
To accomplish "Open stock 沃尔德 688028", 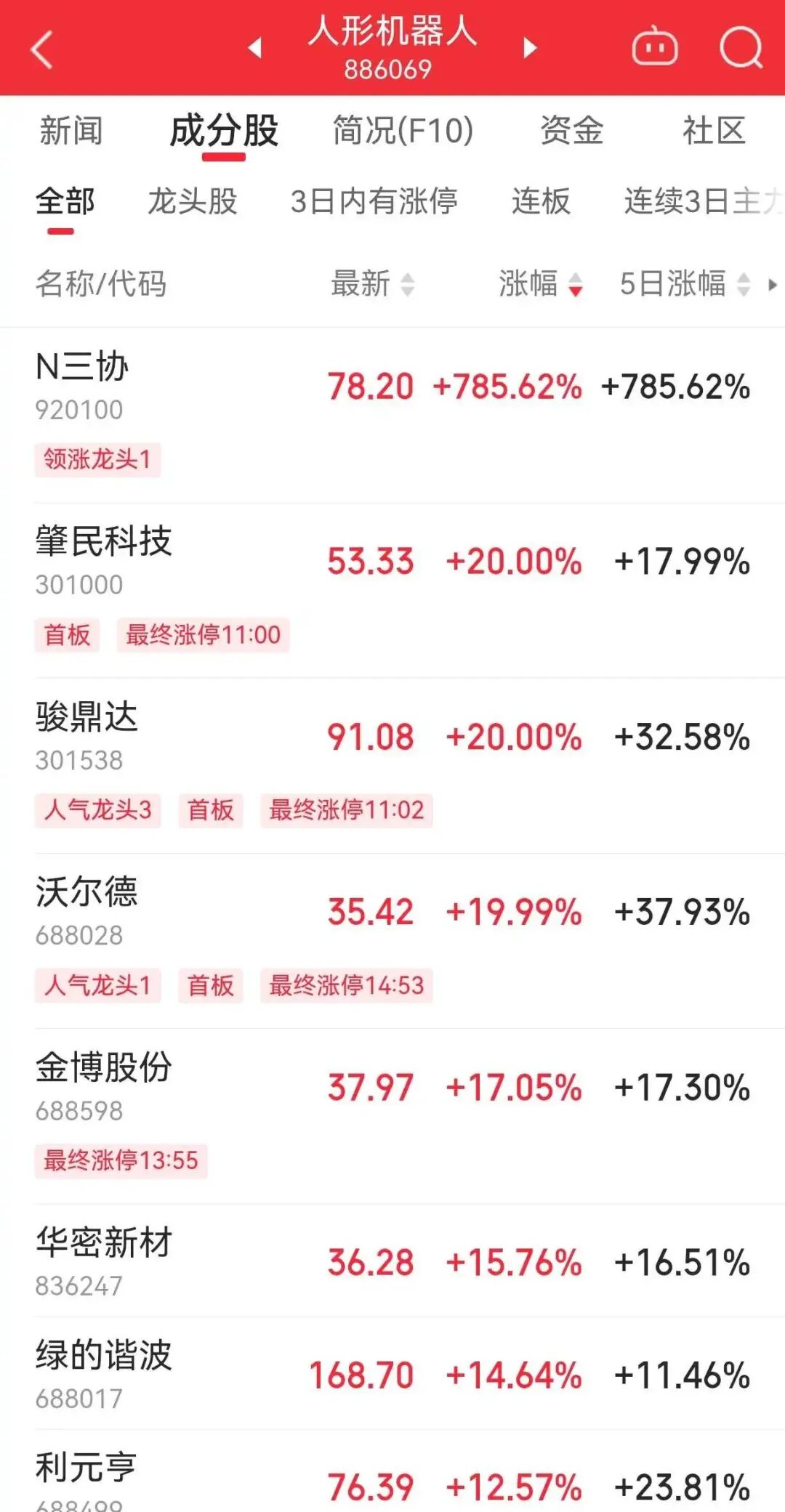I will click(x=392, y=941).
